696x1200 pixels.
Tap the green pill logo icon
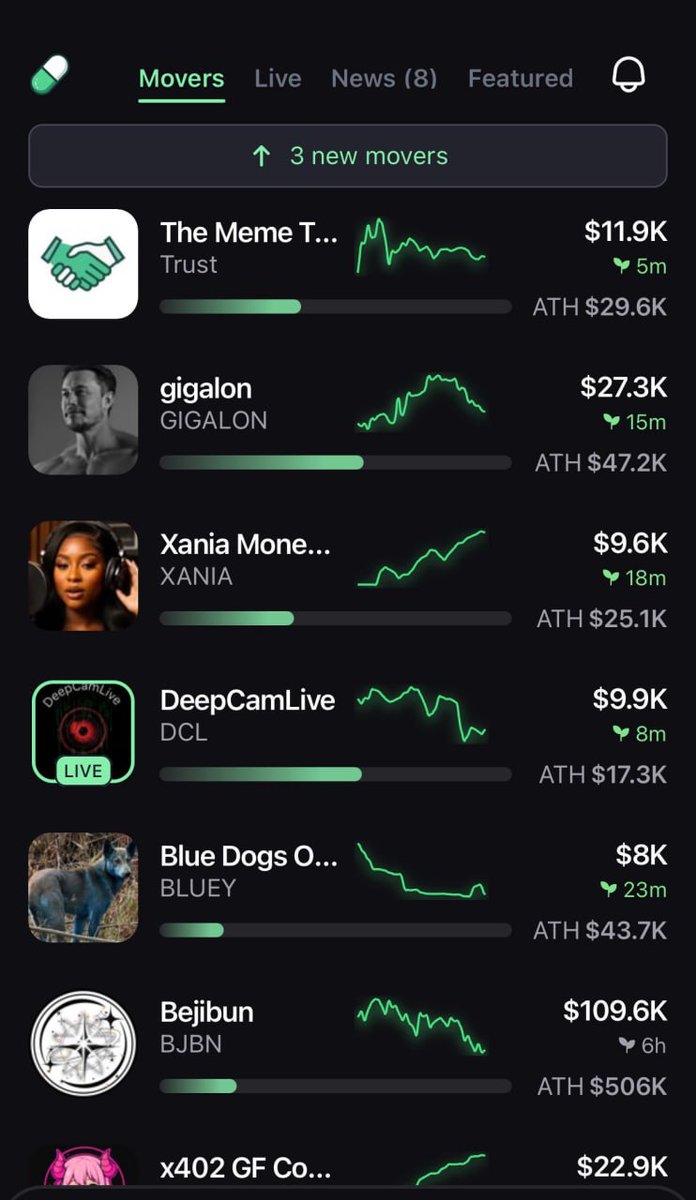(50, 75)
